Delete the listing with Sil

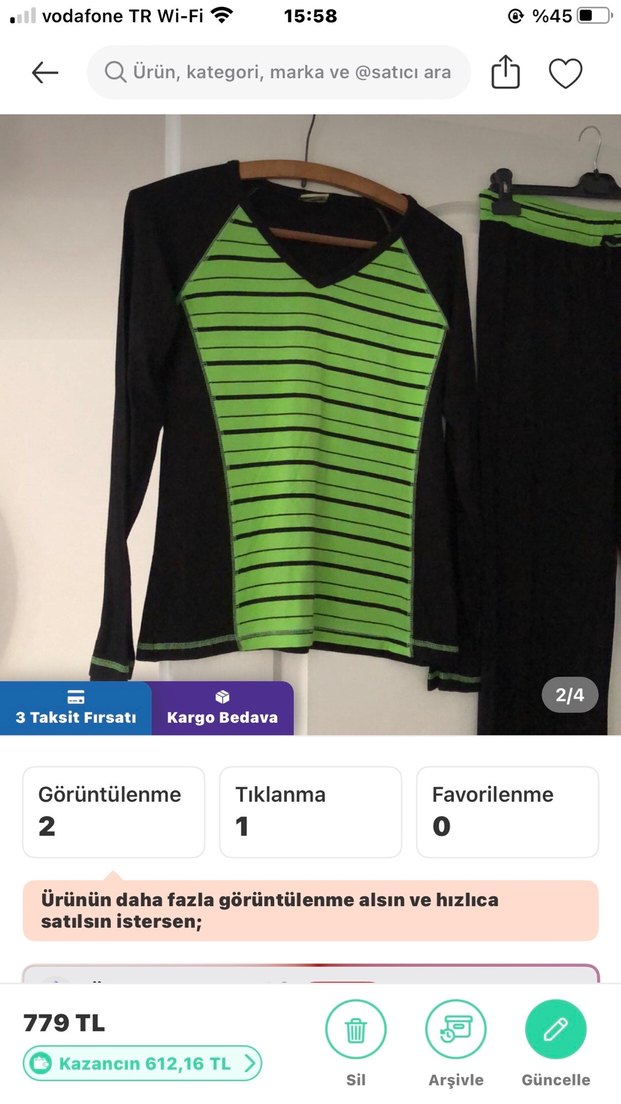pyautogui.click(x=356, y=1042)
